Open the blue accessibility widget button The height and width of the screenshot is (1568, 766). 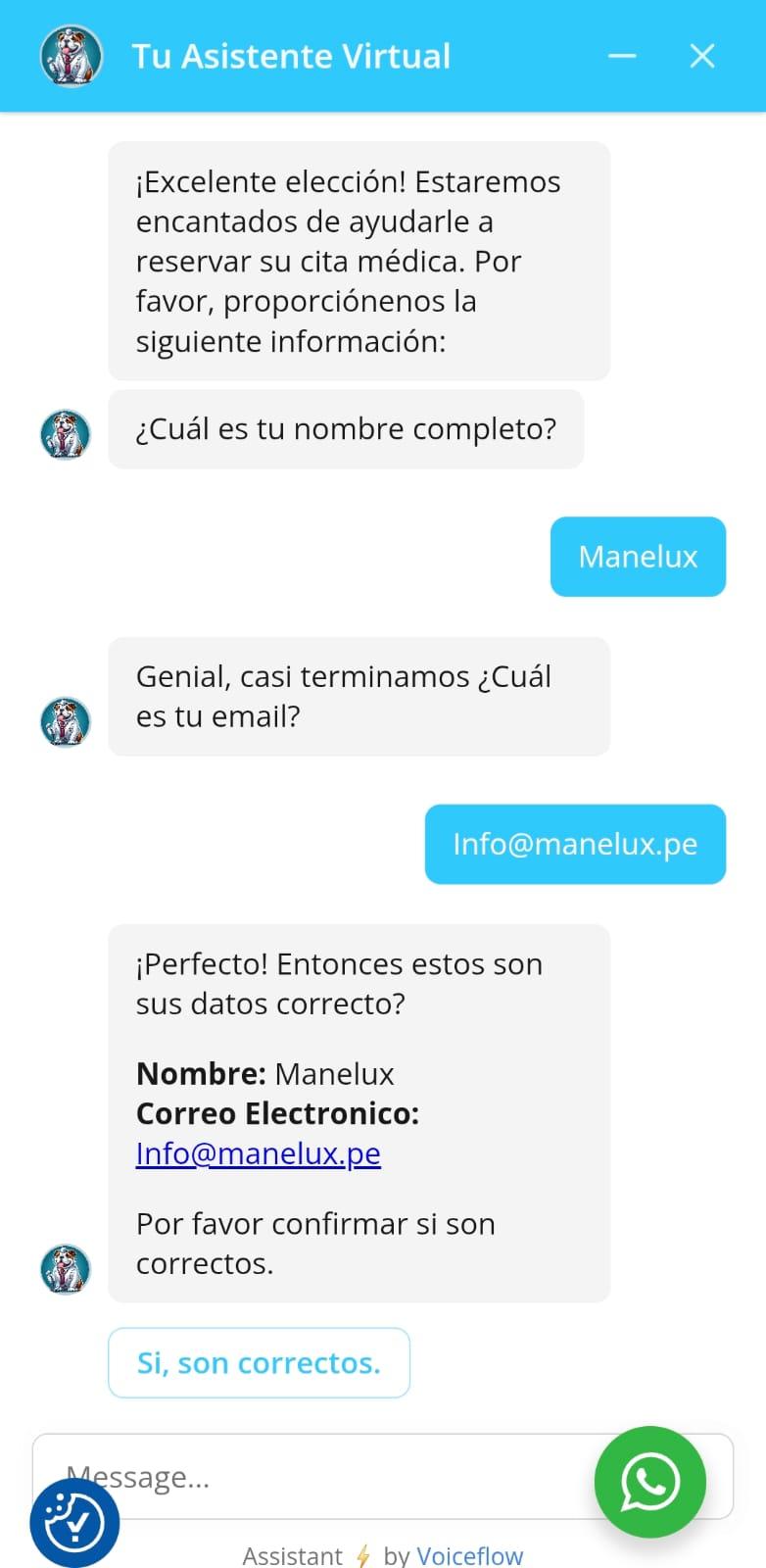(x=74, y=1523)
